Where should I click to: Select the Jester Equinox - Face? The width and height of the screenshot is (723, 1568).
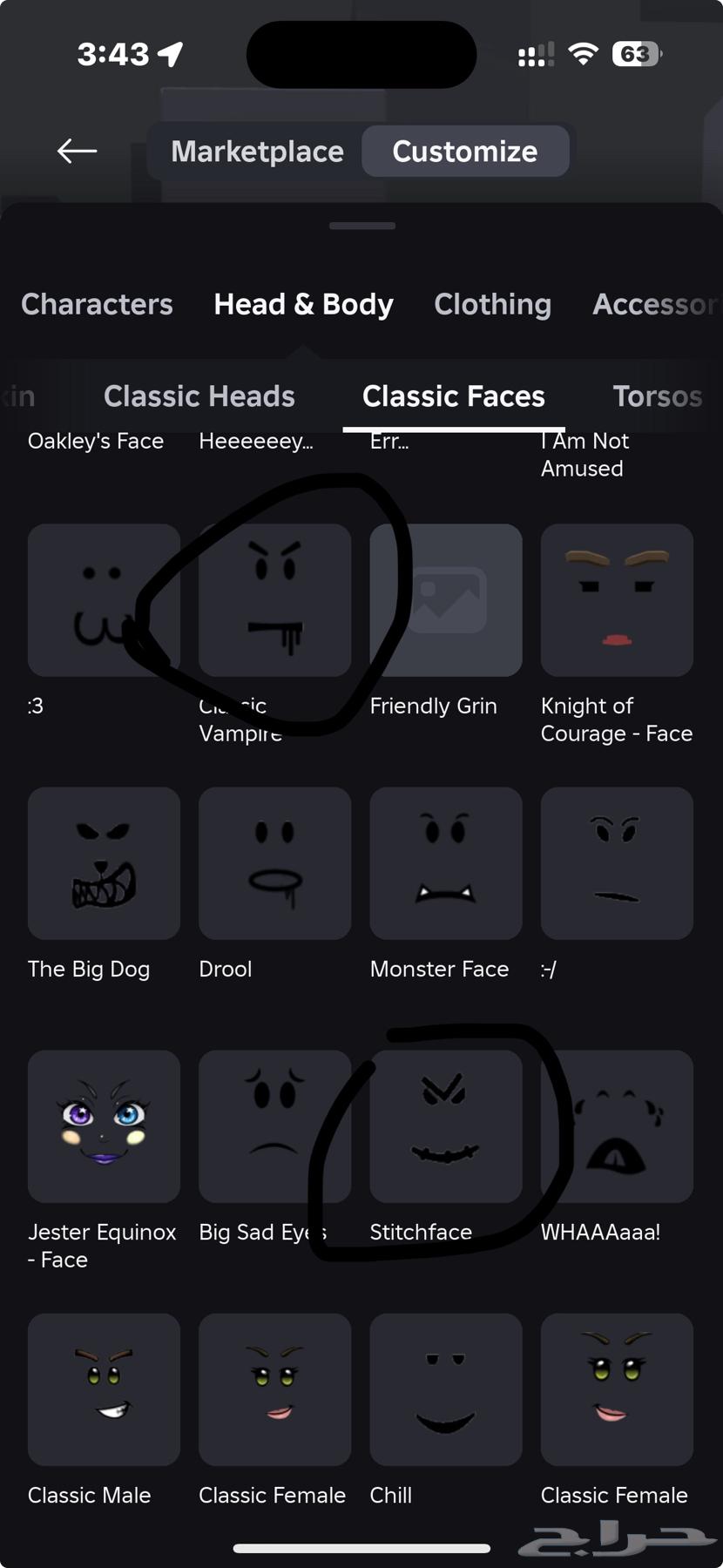tap(104, 1126)
